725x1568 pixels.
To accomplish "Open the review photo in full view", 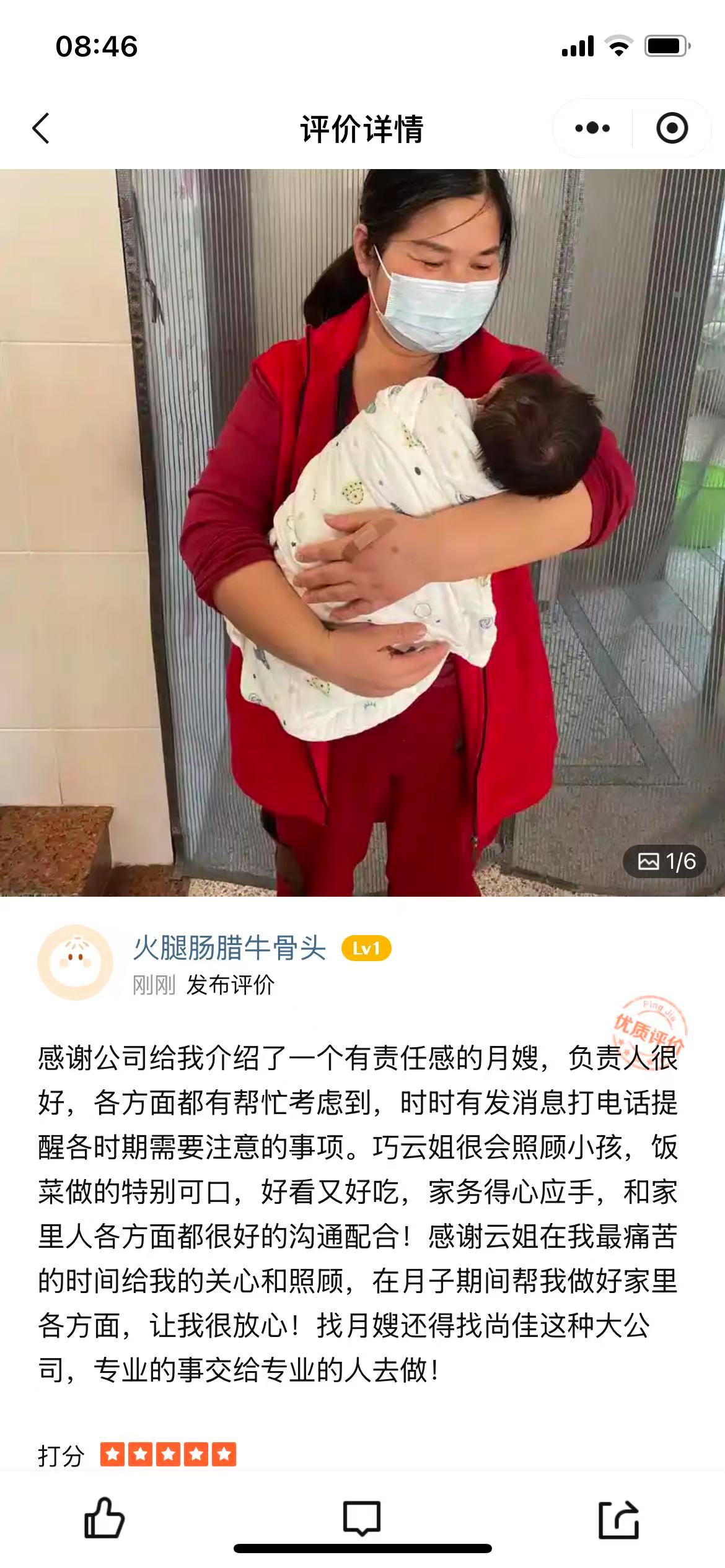I will (x=362, y=533).
